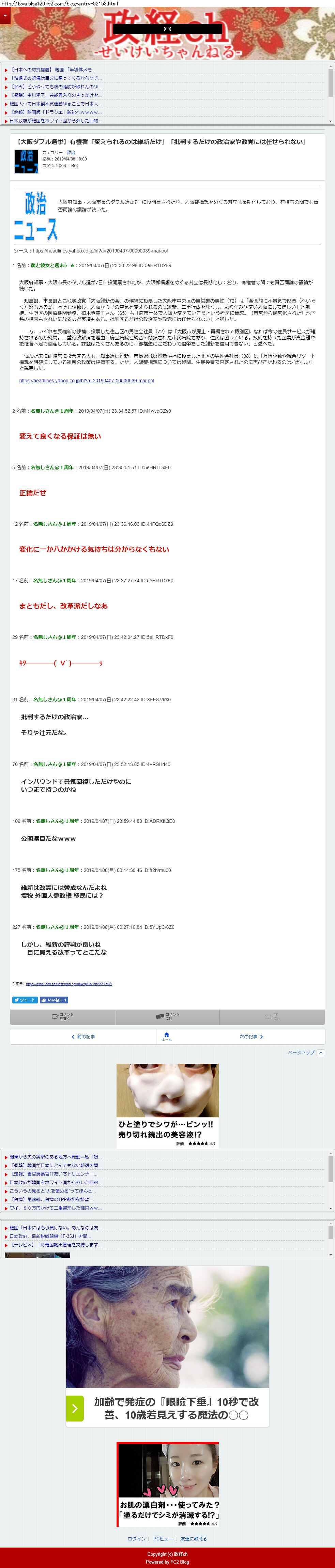
Task: Share the article with the ツイート button
Action: [25, 999]
